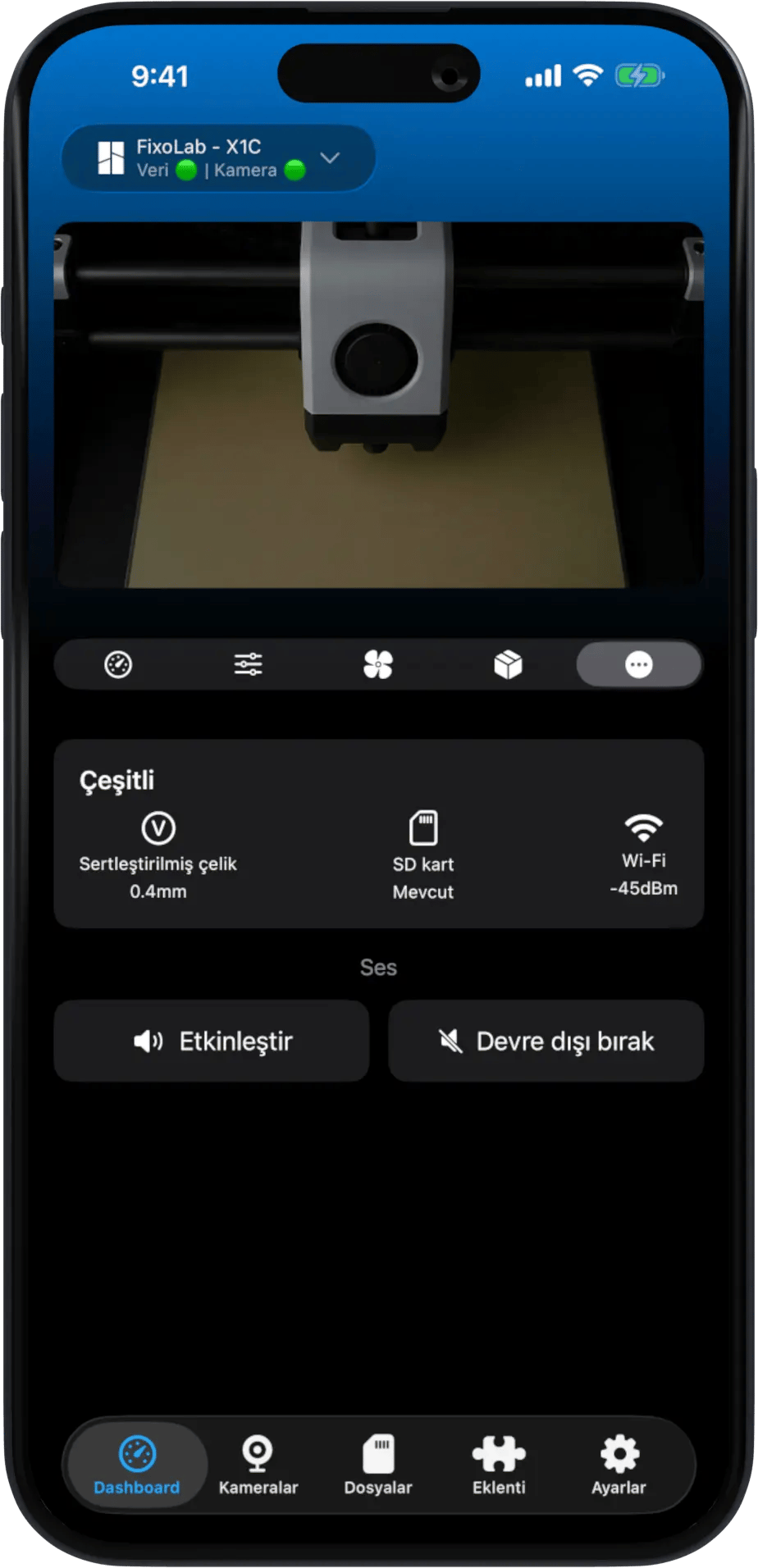Screen dimensions: 758x1568
Task: Switch to the fan segment
Action: click(x=378, y=664)
